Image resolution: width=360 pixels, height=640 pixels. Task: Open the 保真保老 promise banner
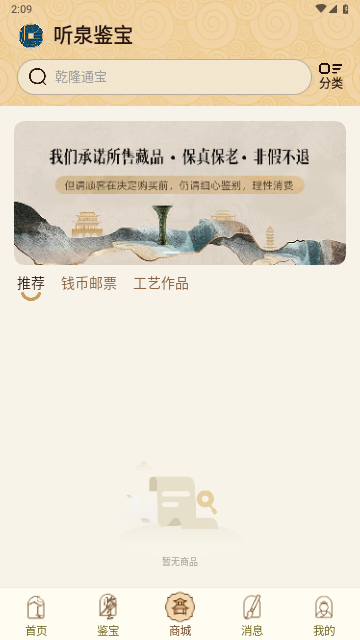coord(180,193)
